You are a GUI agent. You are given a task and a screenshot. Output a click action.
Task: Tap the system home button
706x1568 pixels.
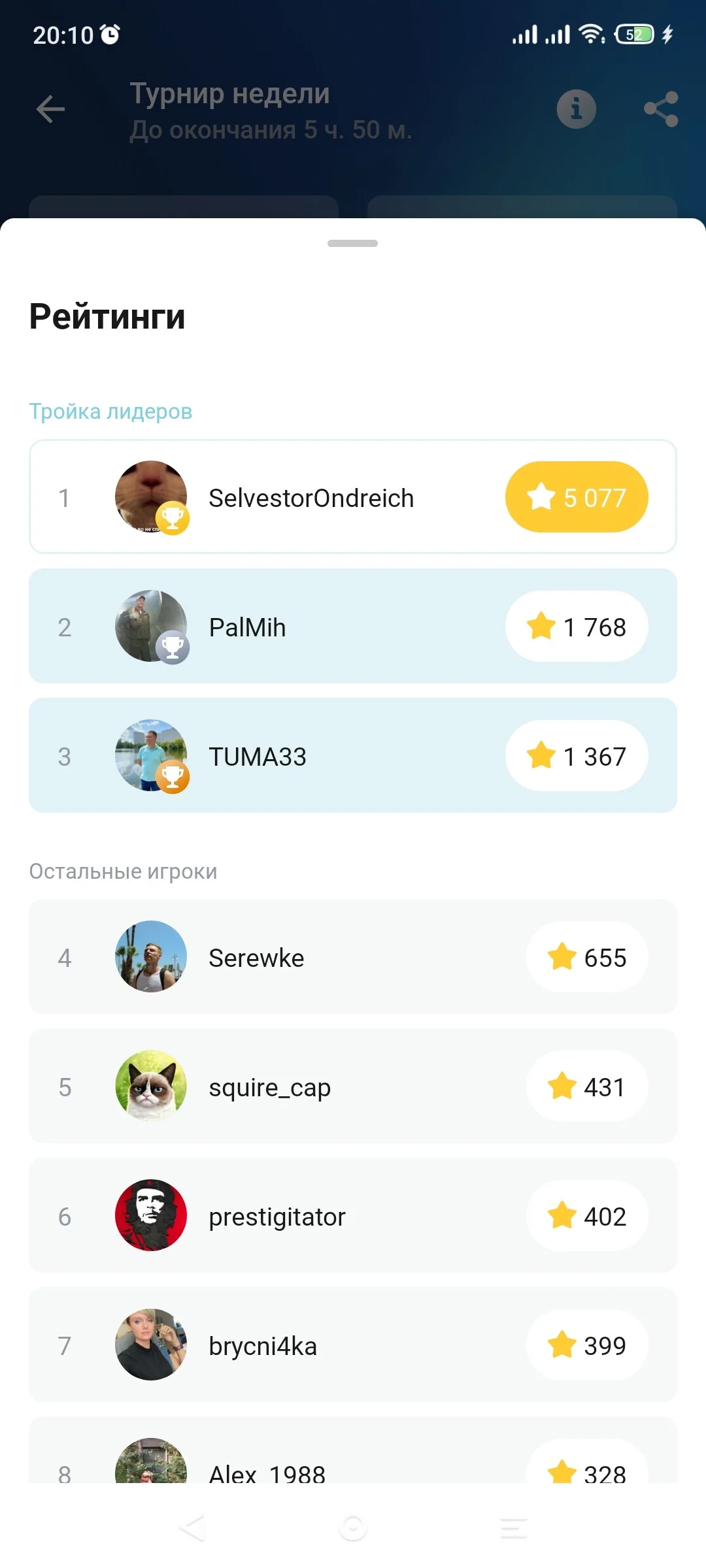[x=353, y=1528]
